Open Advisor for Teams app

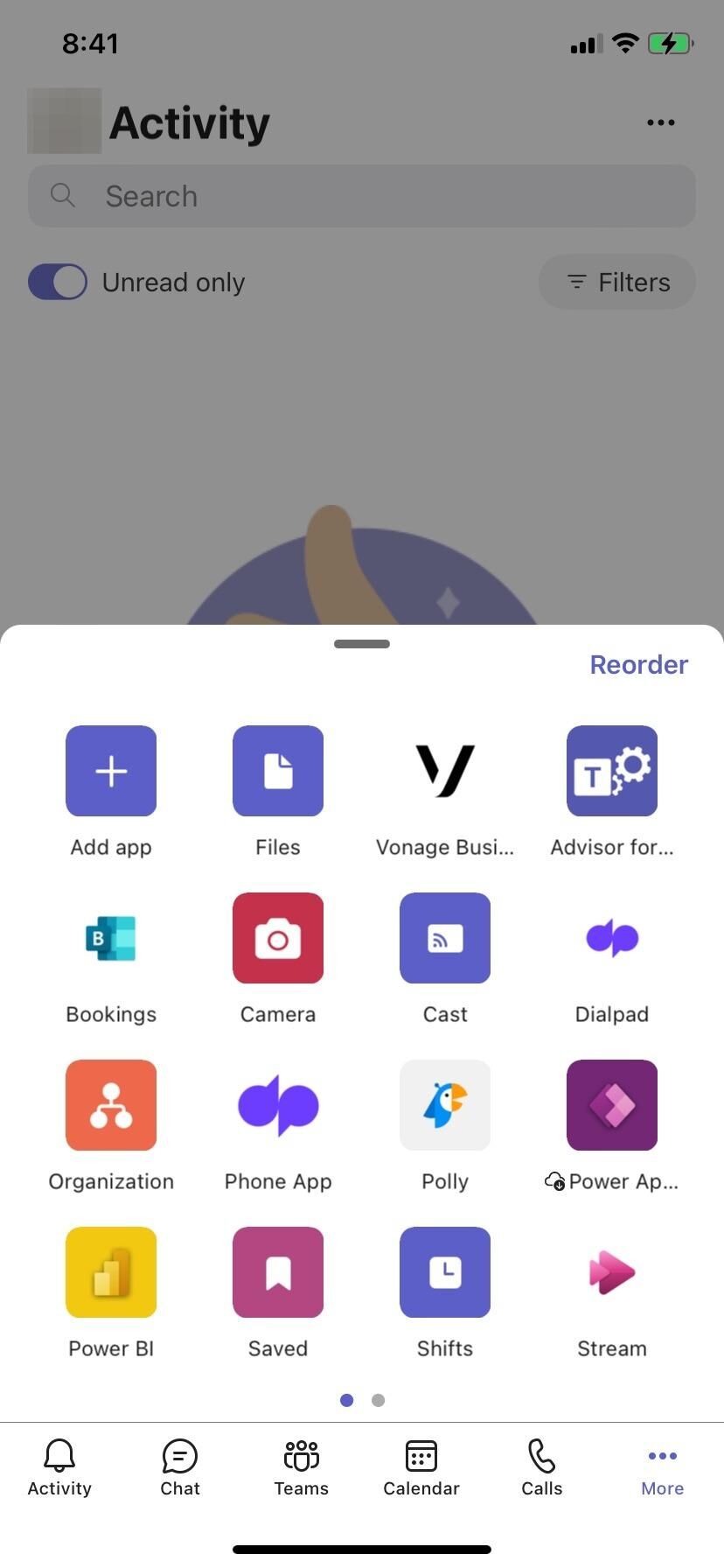pyautogui.click(x=612, y=771)
